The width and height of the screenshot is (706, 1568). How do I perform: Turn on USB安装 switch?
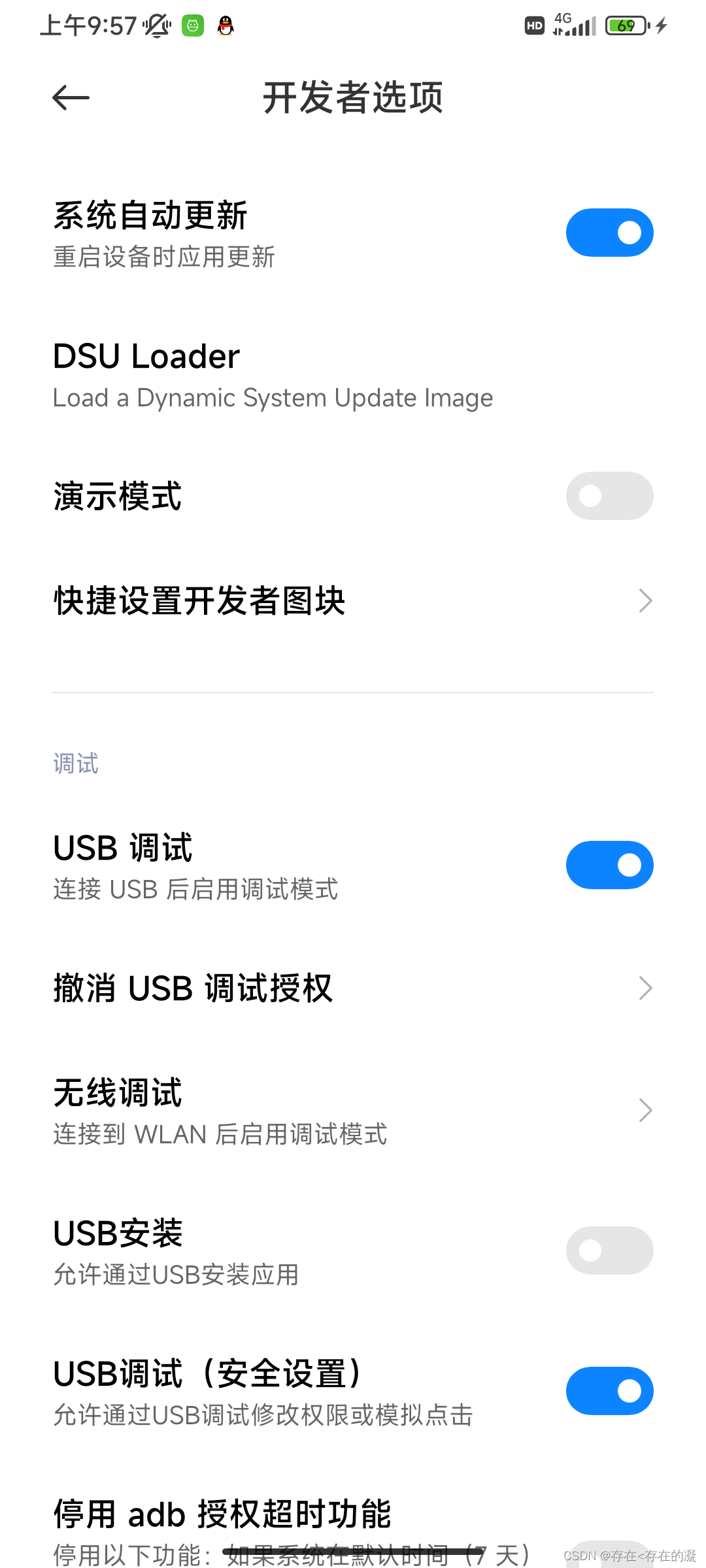[x=609, y=1250]
